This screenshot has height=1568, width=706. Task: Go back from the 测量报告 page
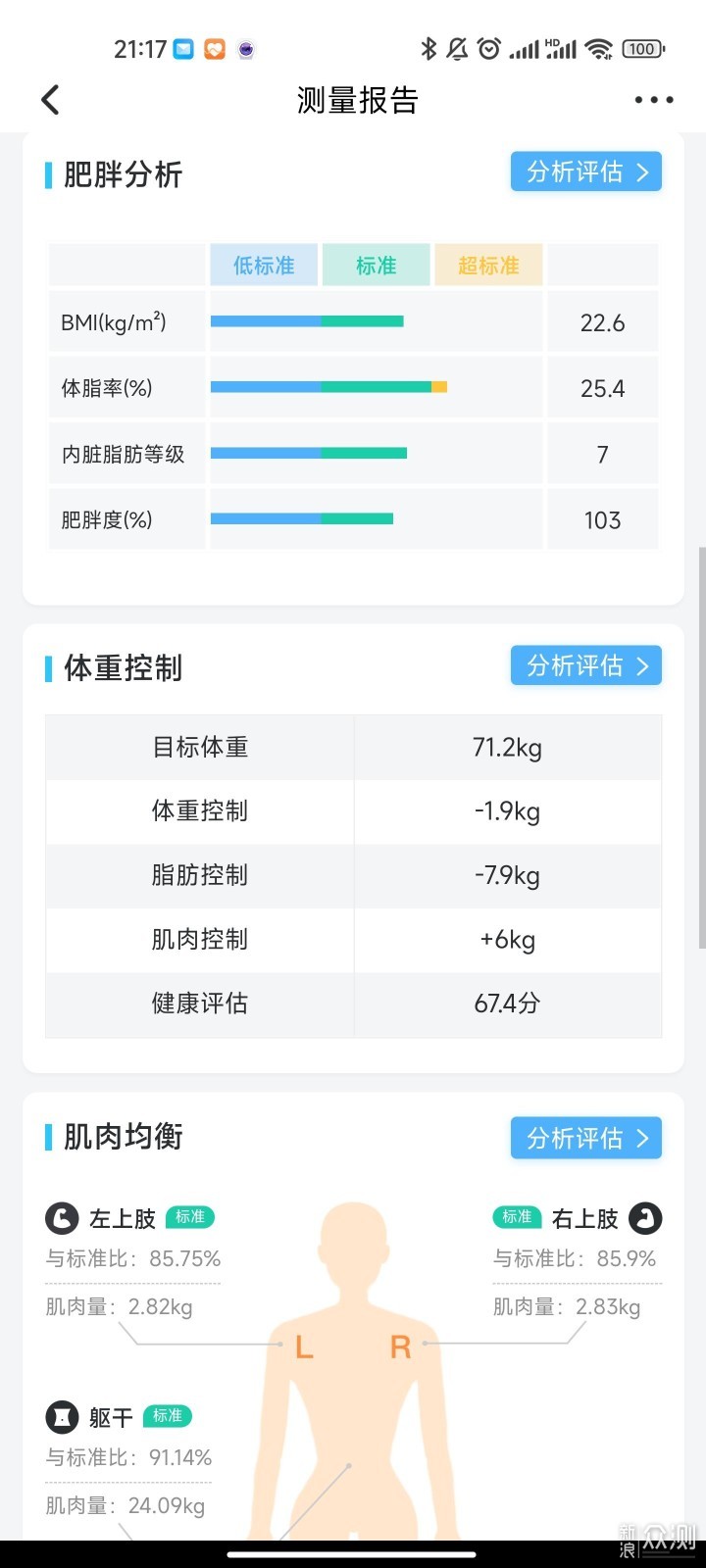point(51,99)
